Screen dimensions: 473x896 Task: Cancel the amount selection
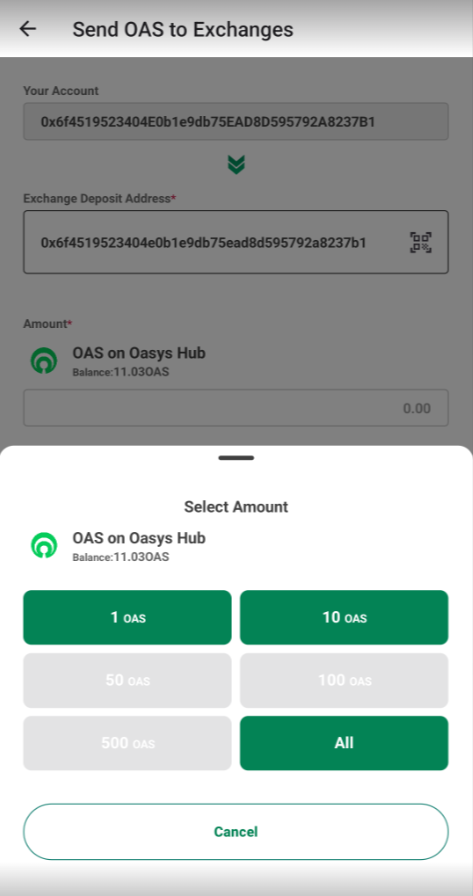(x=236, y=831)
